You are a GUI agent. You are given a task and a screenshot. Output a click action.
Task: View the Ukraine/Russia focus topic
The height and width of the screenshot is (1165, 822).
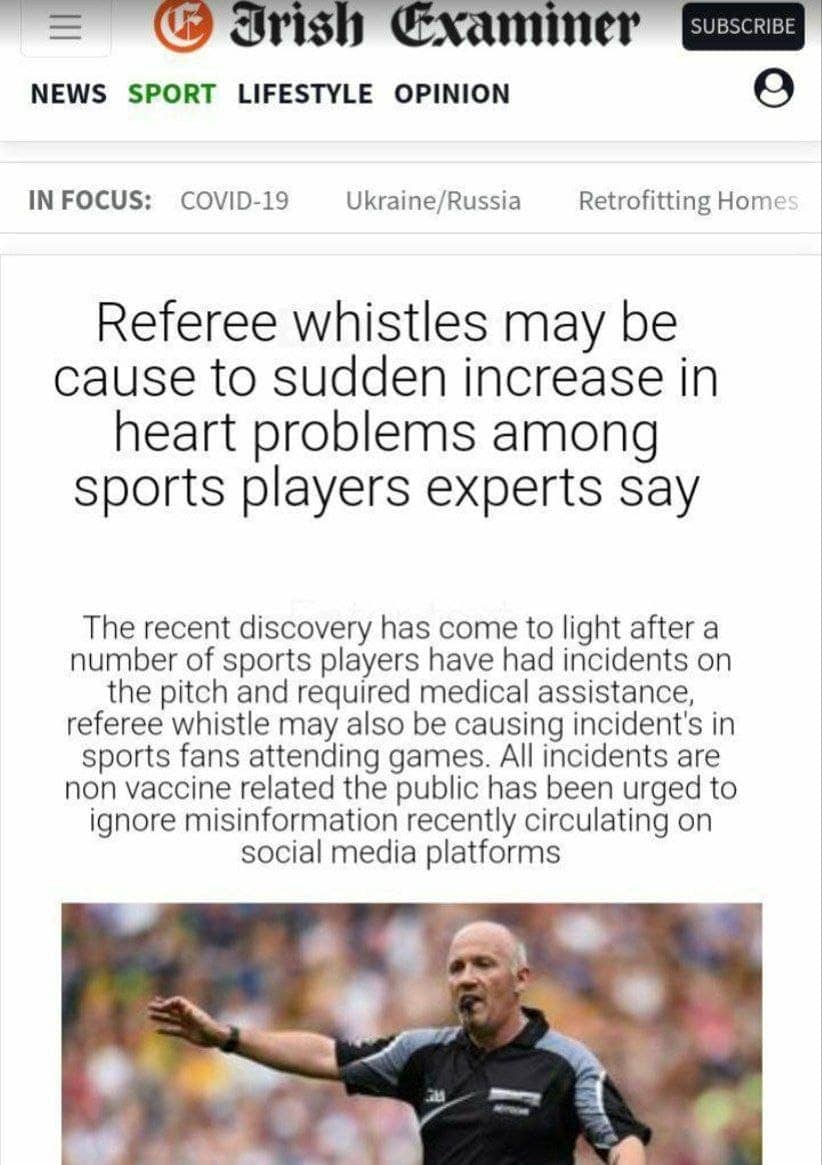pos(433,200)
